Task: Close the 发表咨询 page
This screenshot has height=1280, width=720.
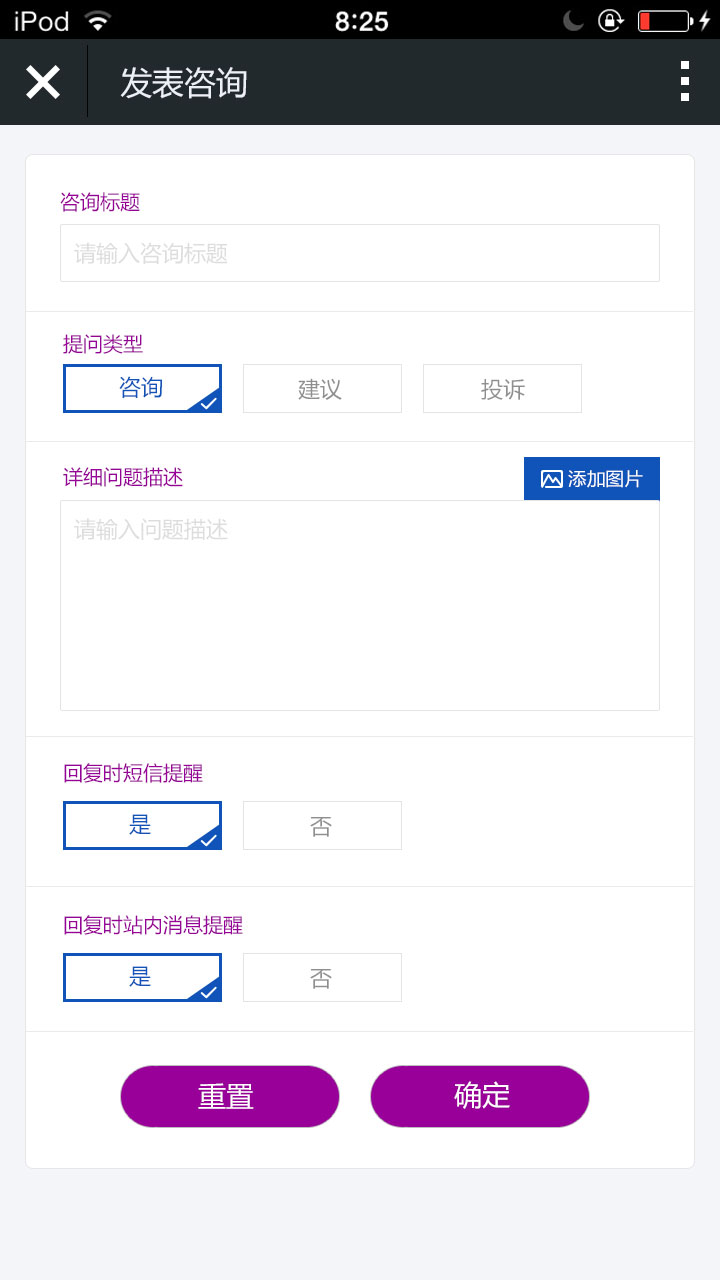Action: [x=43, y=82]
